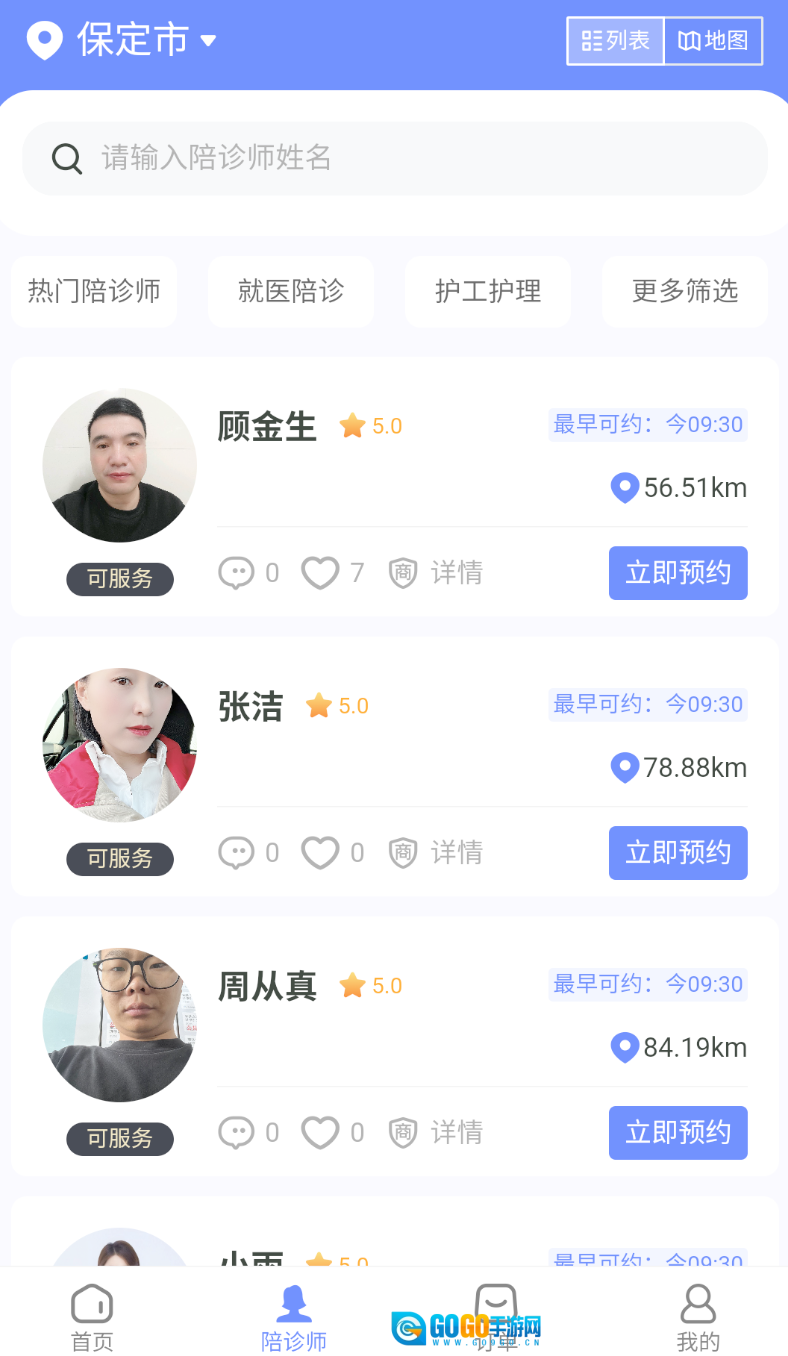The width and height of the screenshot is (788, 1356).
Task: Tap the heart icon for 周从真
Action: click(321, 1133)
